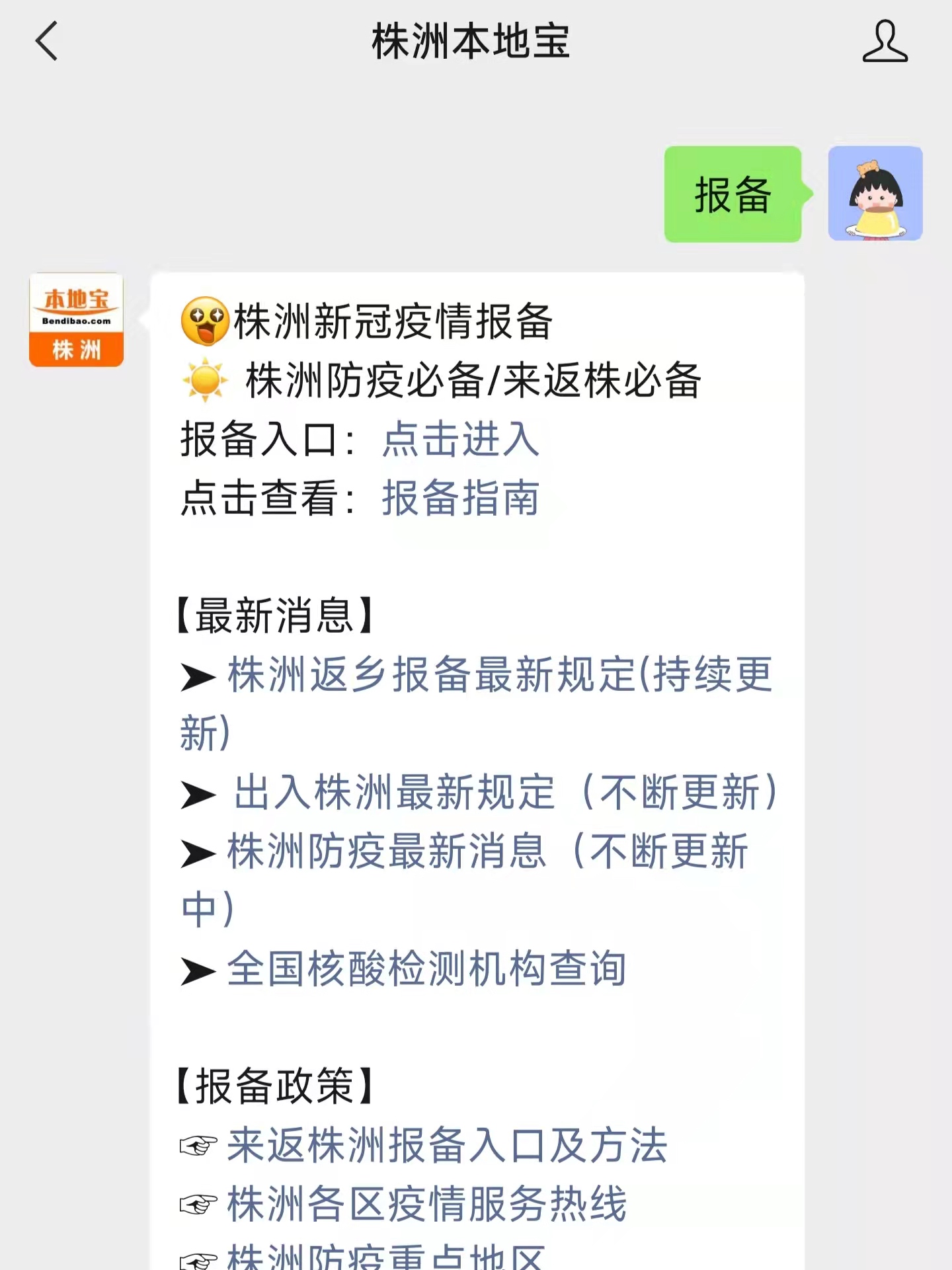
Task: Tap the sender's cartoon girl avatar
Action: (x=875, y=194)
